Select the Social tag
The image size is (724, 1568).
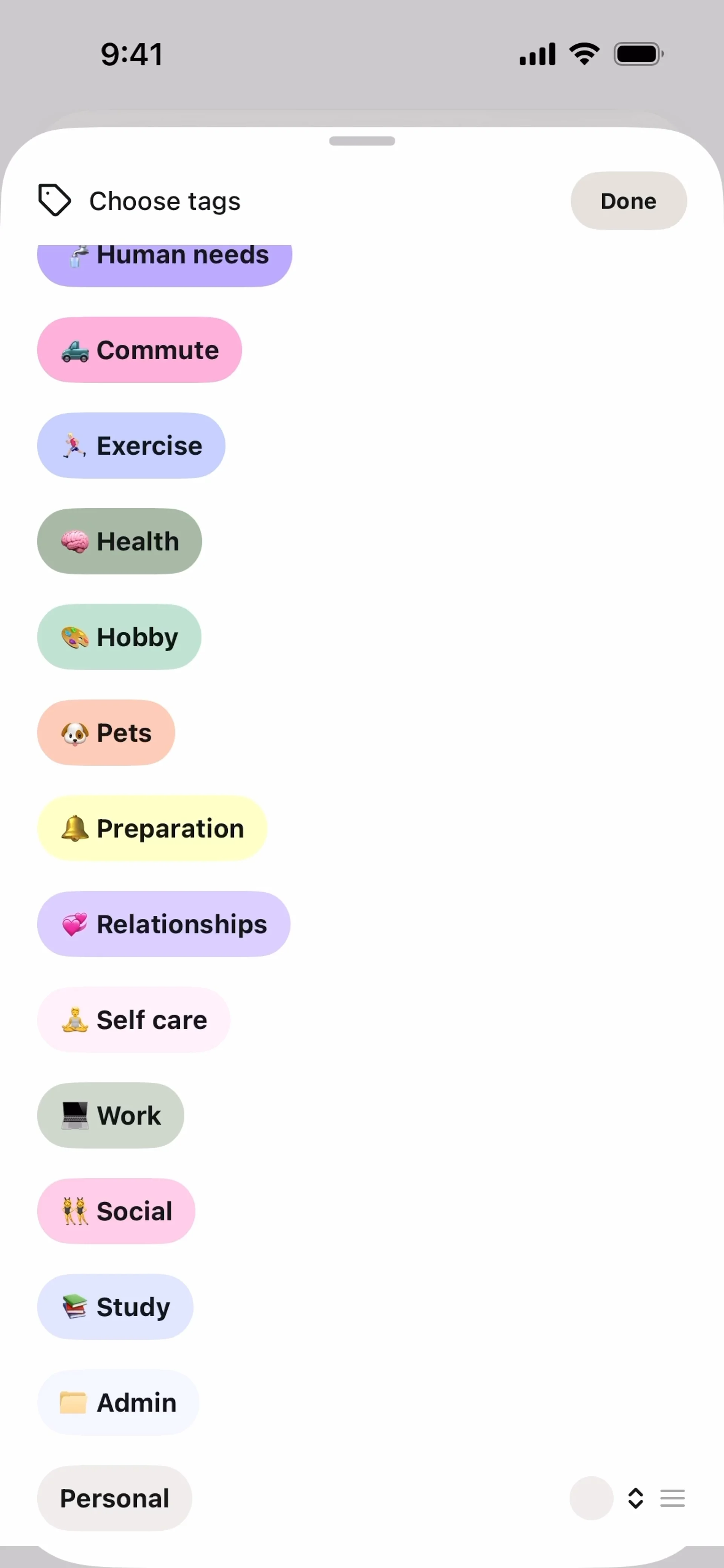tap(116, 1211)
